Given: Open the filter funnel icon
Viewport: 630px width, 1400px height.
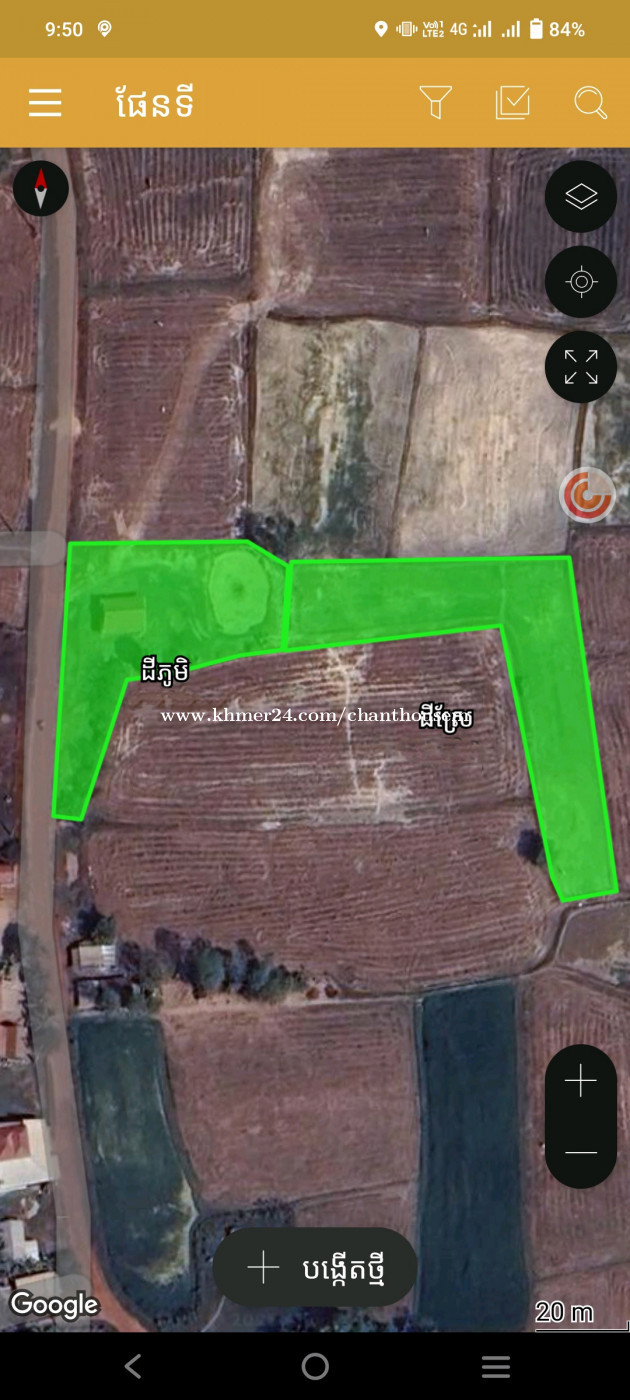Looking at the screenshot, I should 435,103.
